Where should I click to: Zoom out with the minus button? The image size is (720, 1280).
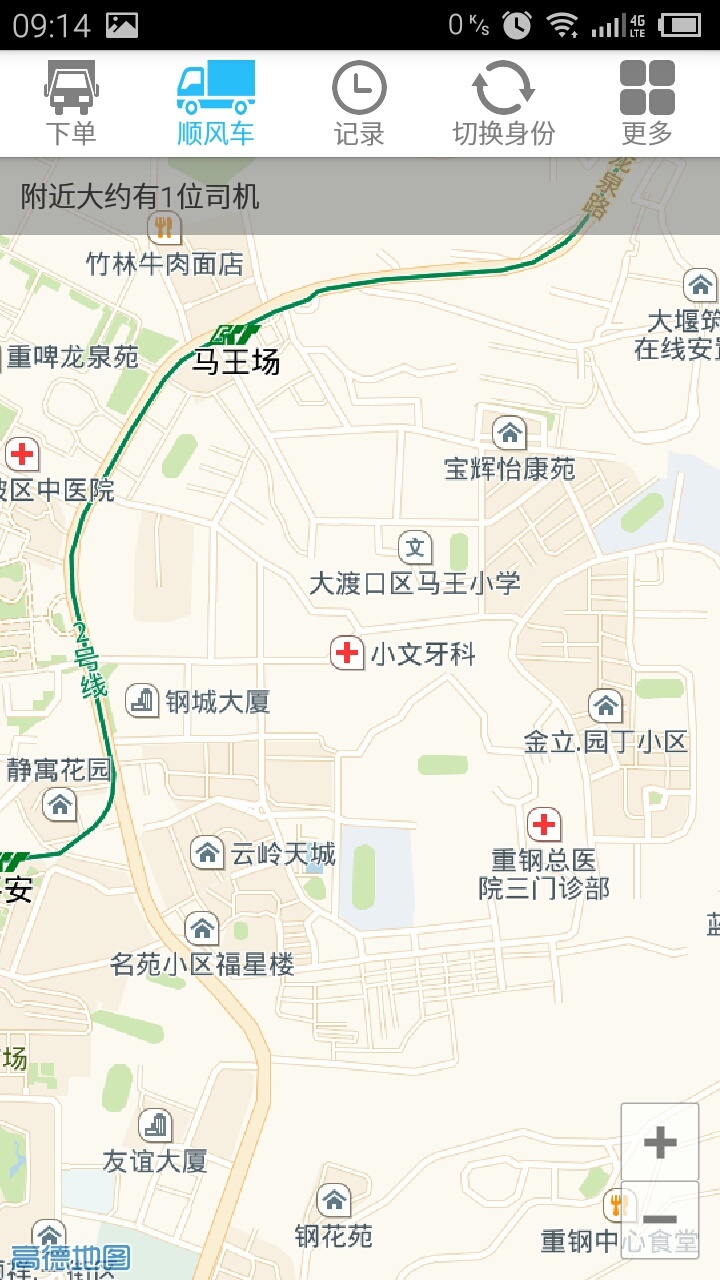pos(660,1220)
